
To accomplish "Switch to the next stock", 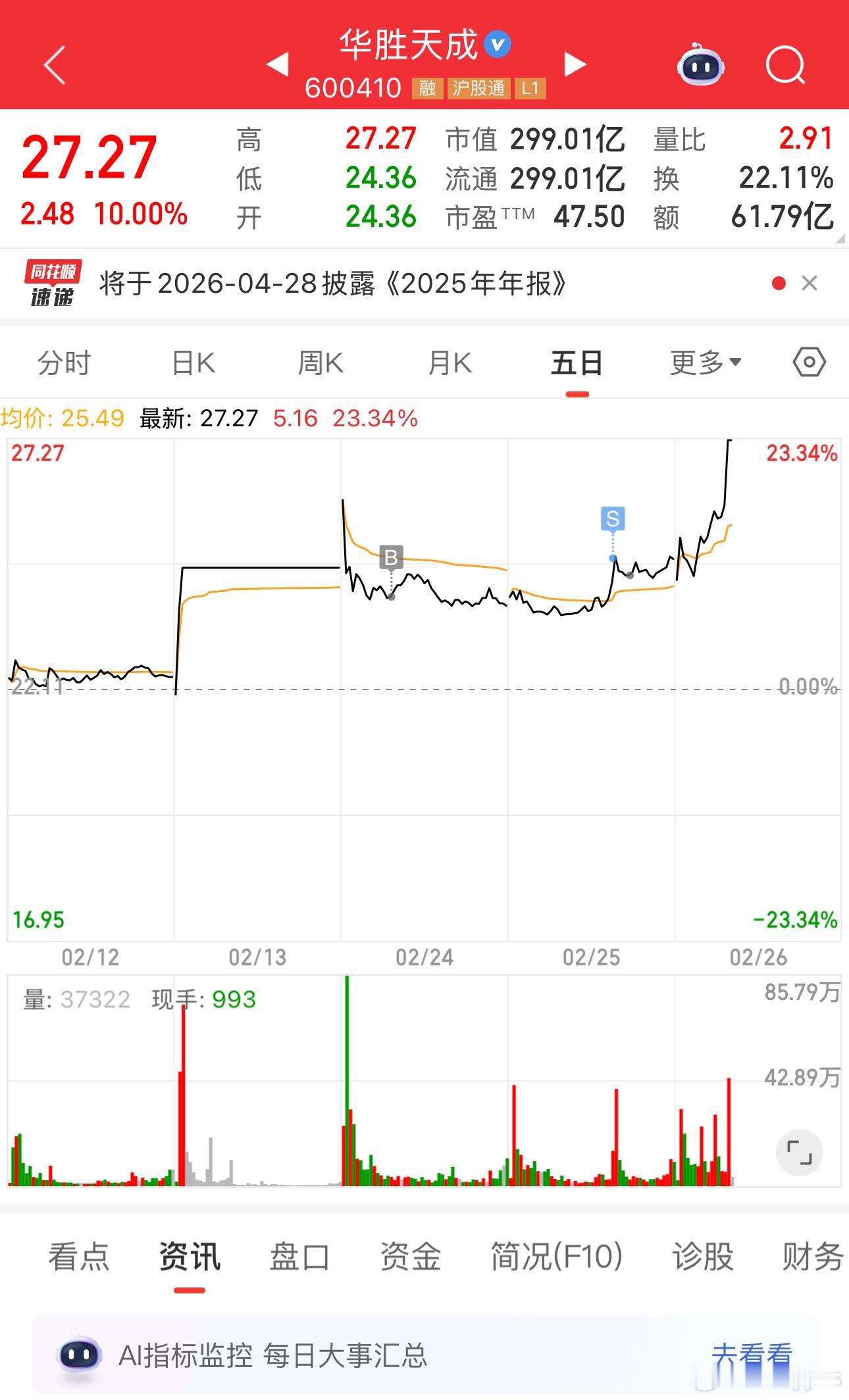I will point(575,64).
